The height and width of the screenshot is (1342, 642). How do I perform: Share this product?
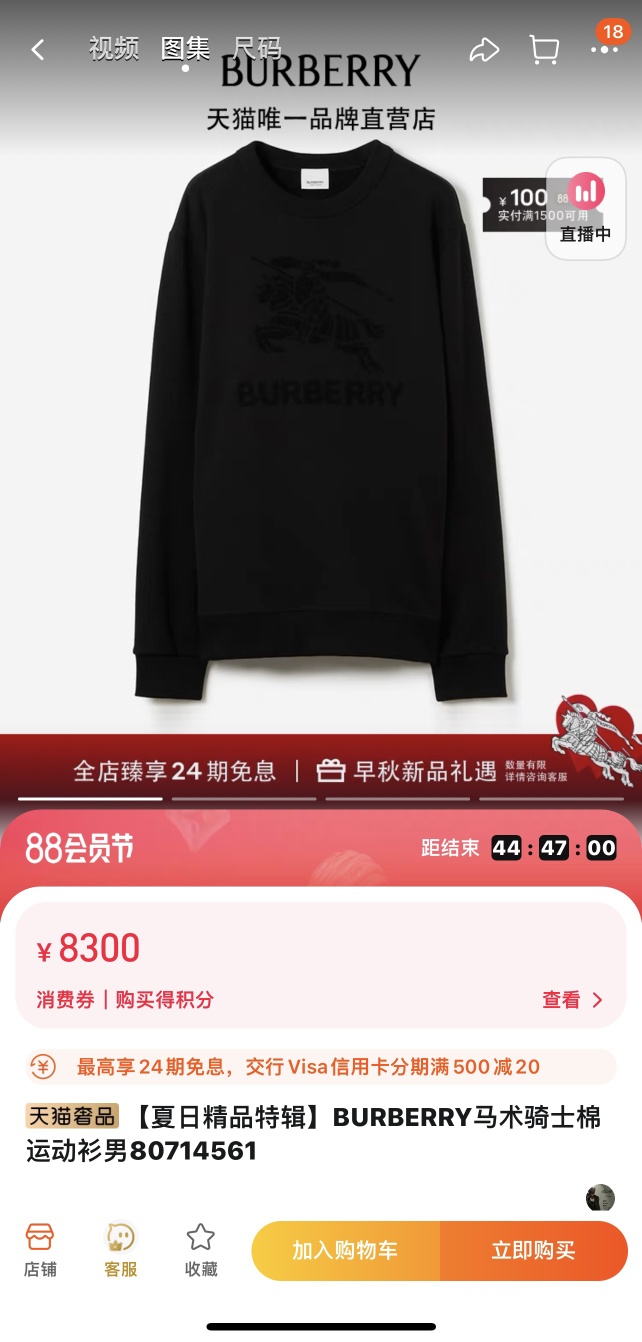[x=484, y=50]
